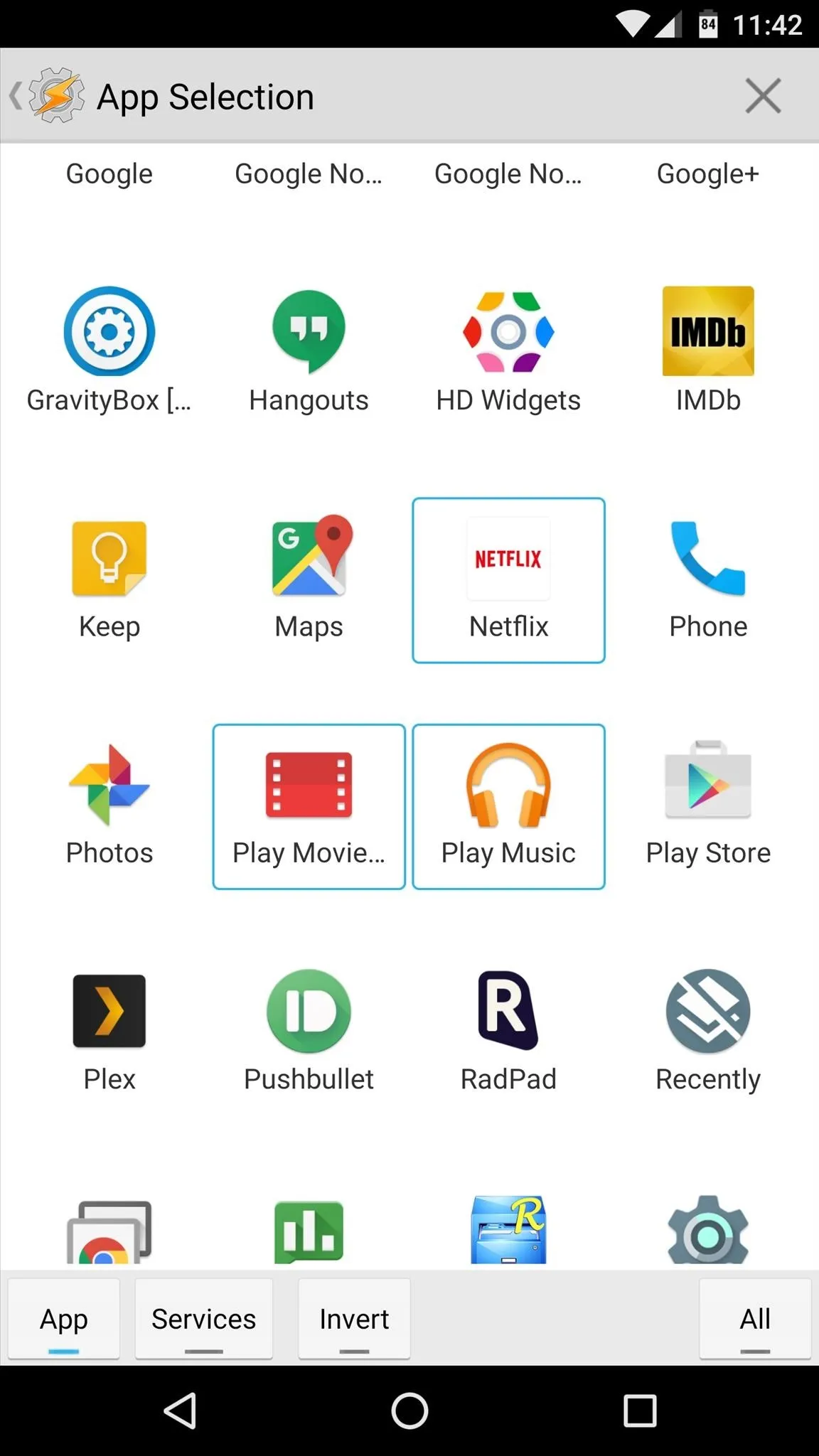The image size is (819, 1456).
Task: Select the Play Store app
Action: click(x=708, y=806)
